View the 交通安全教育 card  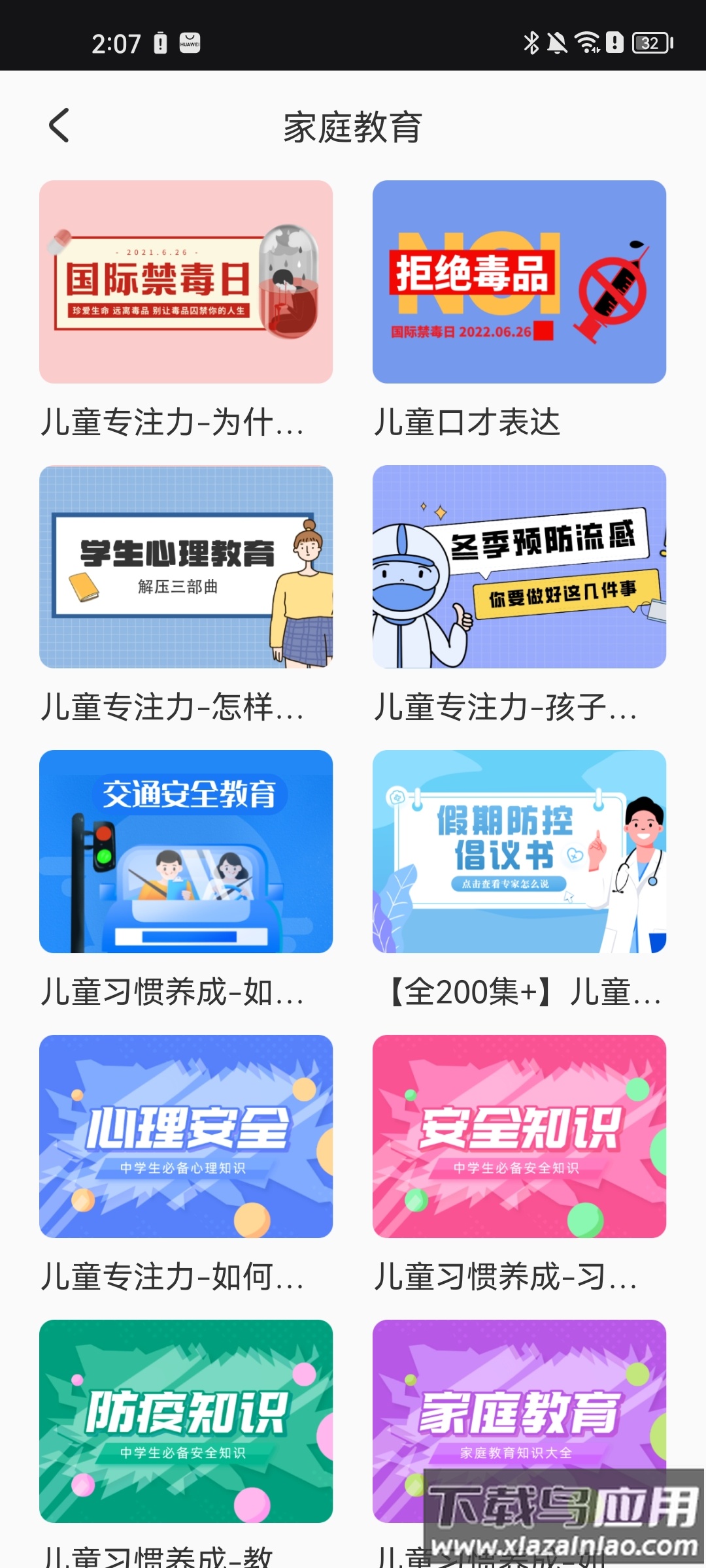tap(186, 851)
